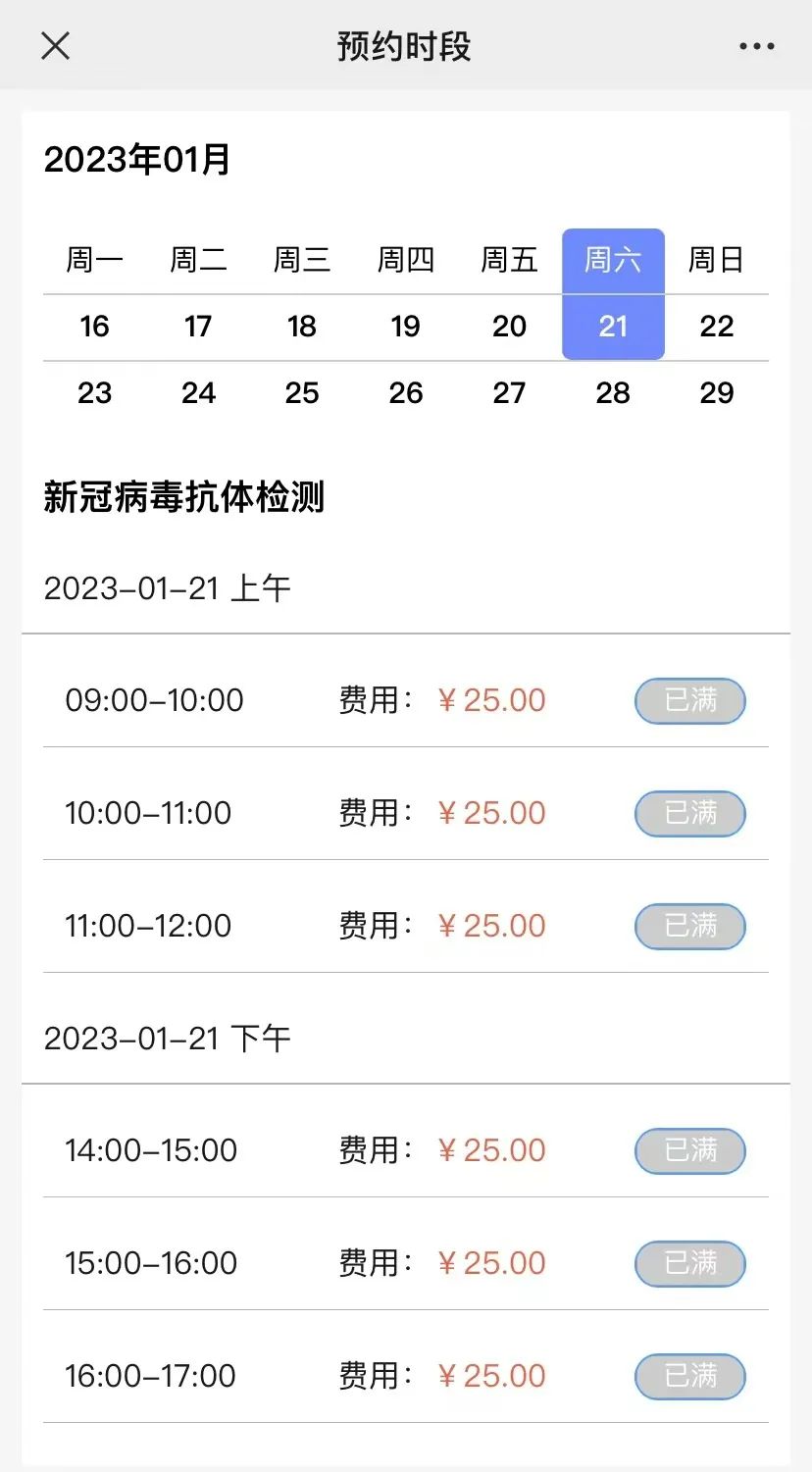
Task: Pick date 24 on the calendar
Action: [198, 393]
